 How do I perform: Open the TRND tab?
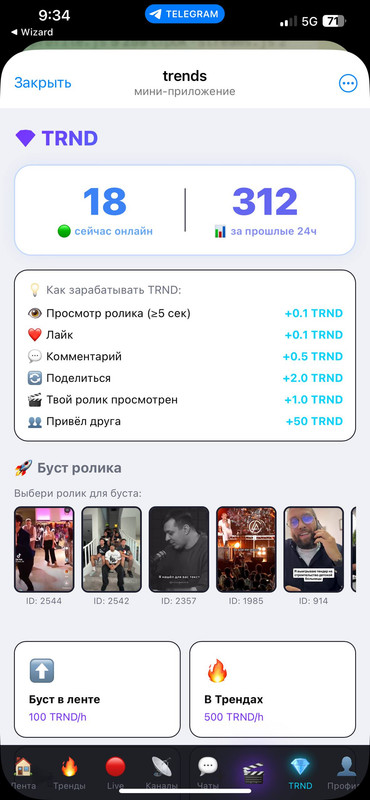coord(300,772)
